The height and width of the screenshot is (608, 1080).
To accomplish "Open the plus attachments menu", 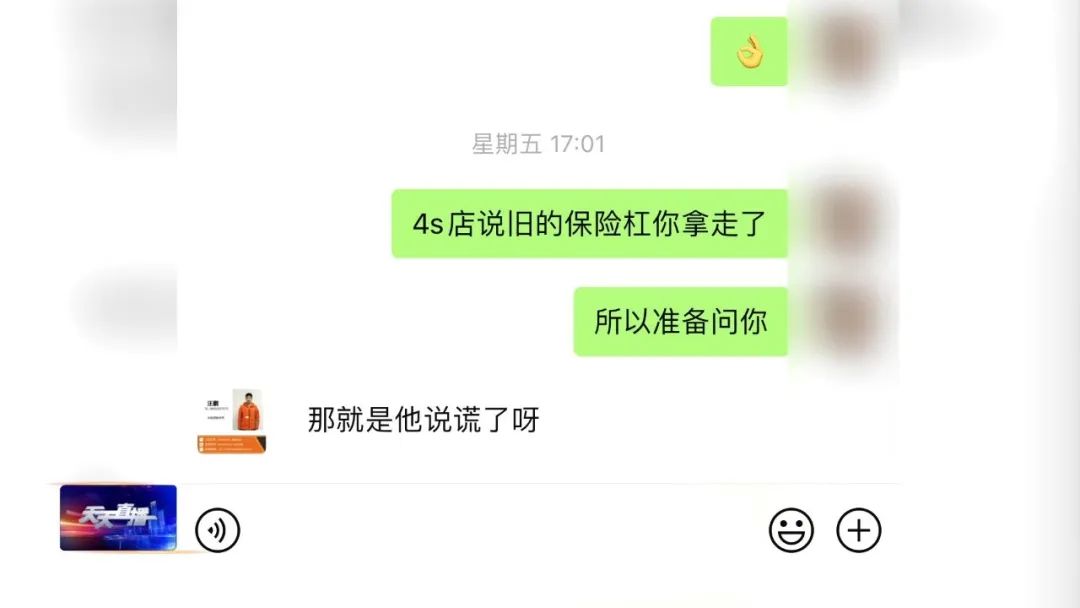I will [858, 530].
